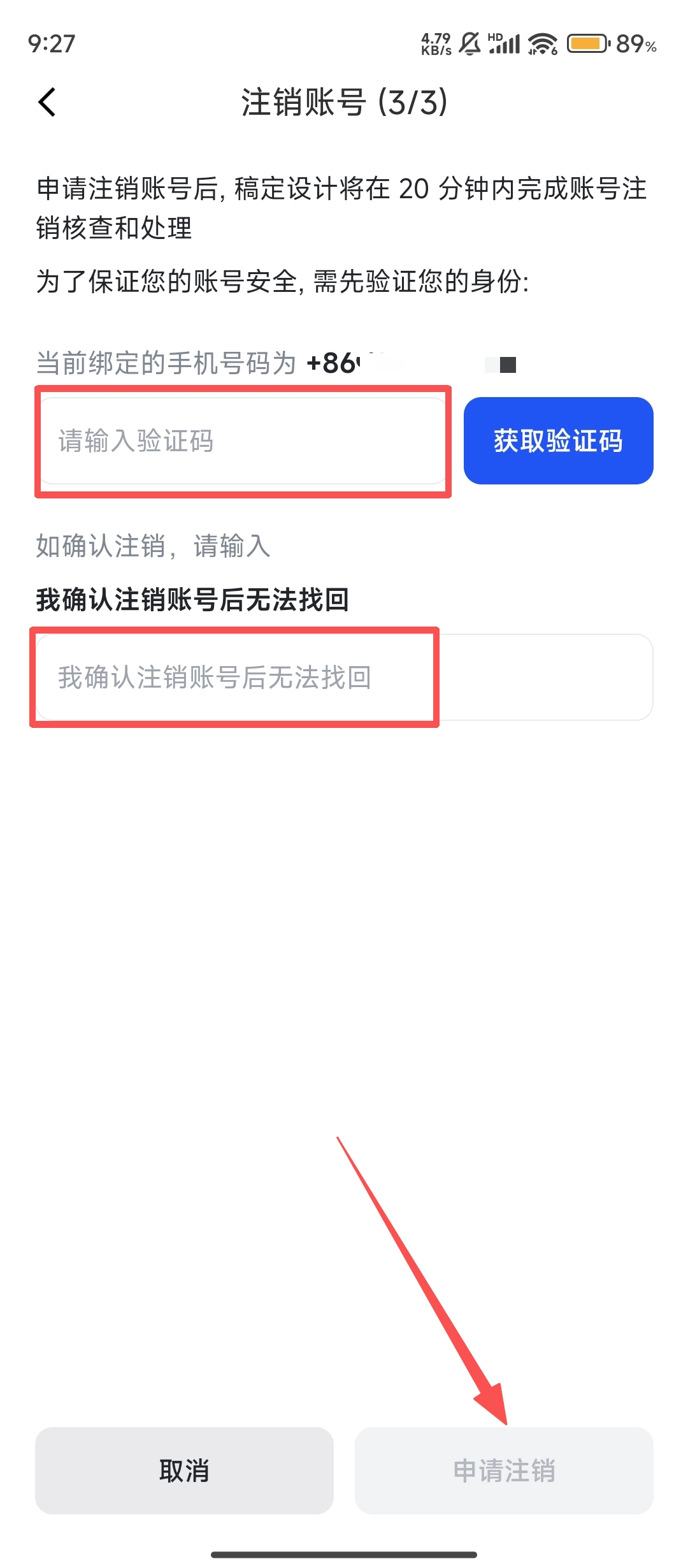
Task: Focus the 请输入验证码 input field
Action: click(x=242, y=441)
